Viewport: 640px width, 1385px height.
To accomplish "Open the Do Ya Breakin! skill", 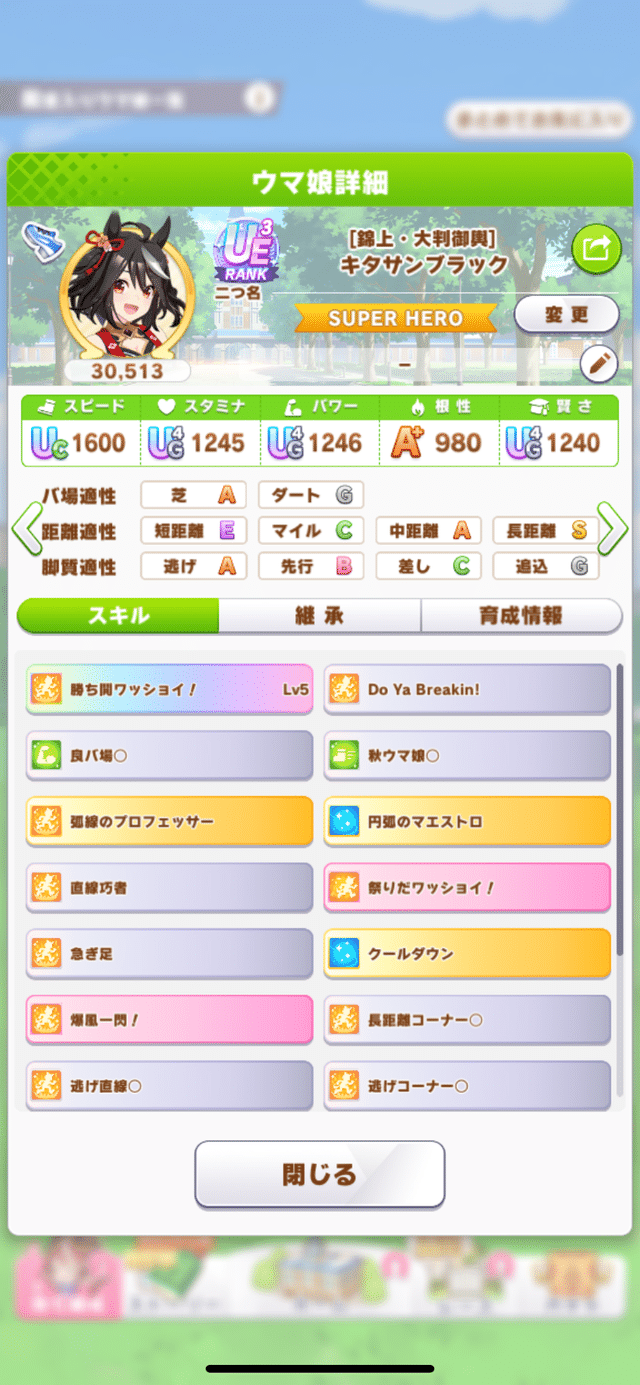I will pyautogui.click(x=467, y=689).
